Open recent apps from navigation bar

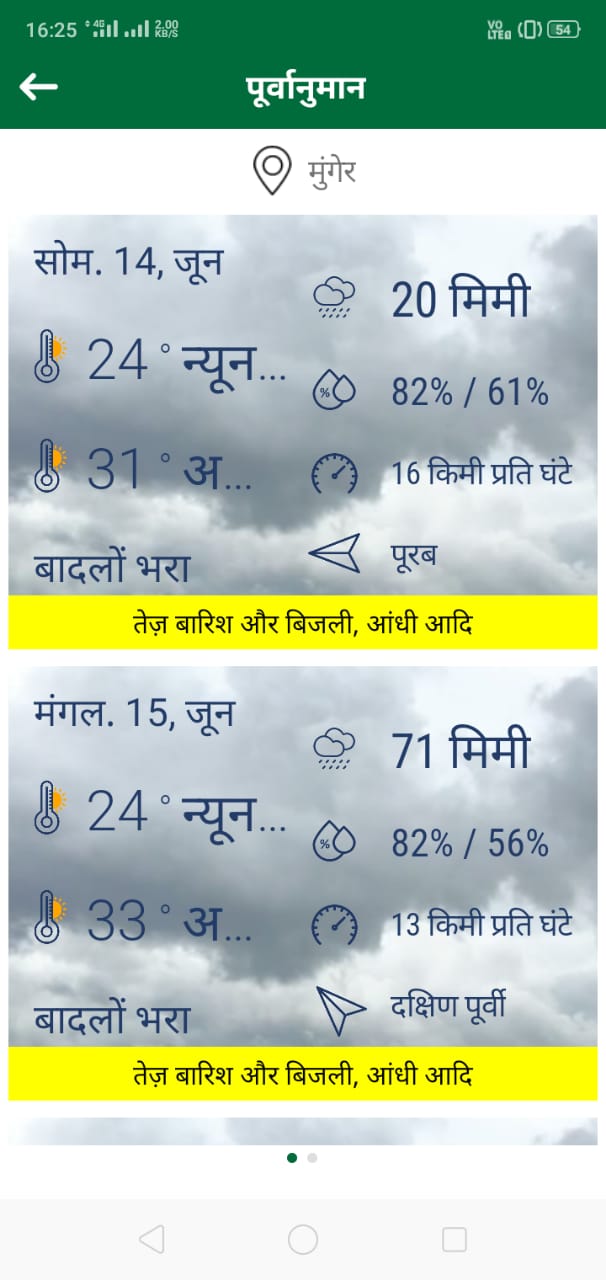pyautogui.click(x=454, y=1240)
